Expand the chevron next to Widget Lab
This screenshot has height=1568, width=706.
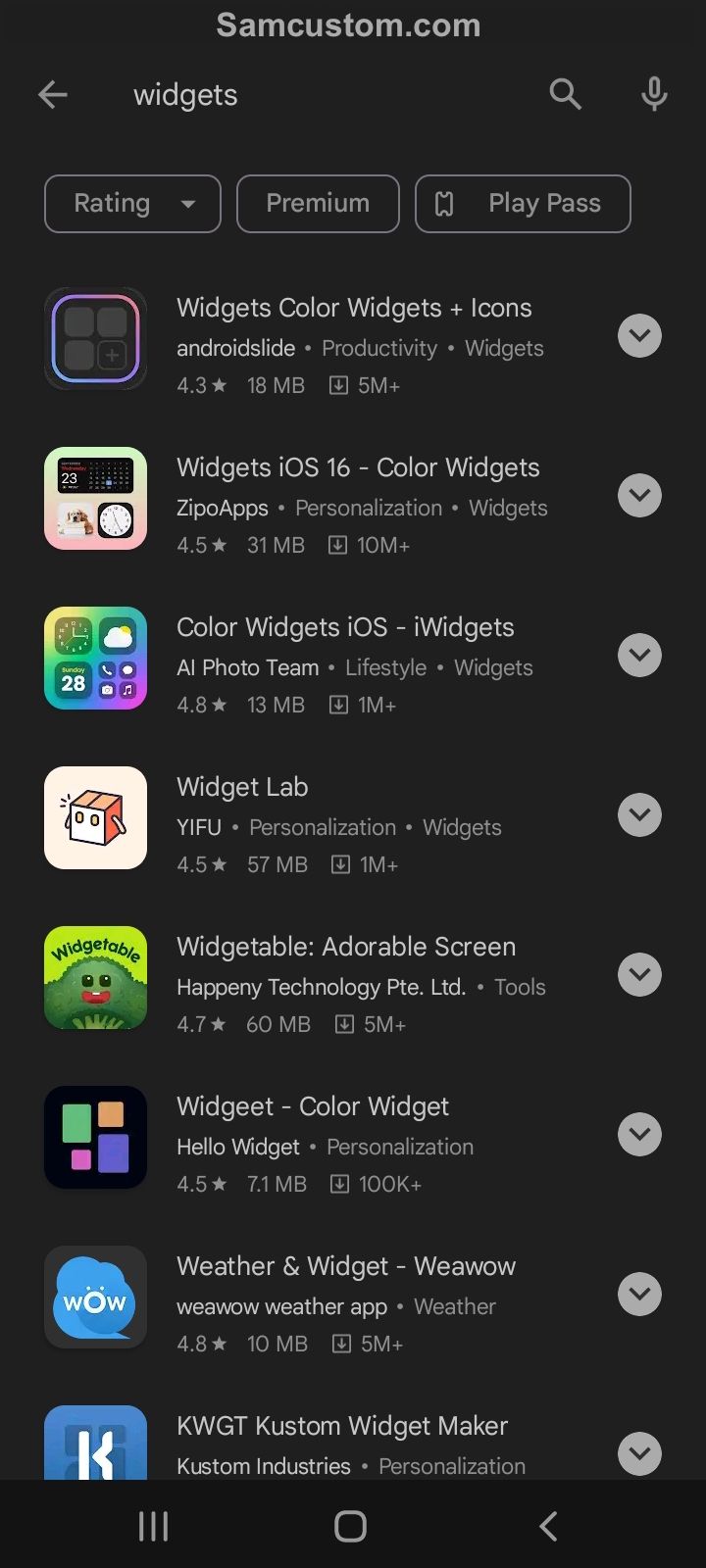pyautogui.click(x=639, y=815)
